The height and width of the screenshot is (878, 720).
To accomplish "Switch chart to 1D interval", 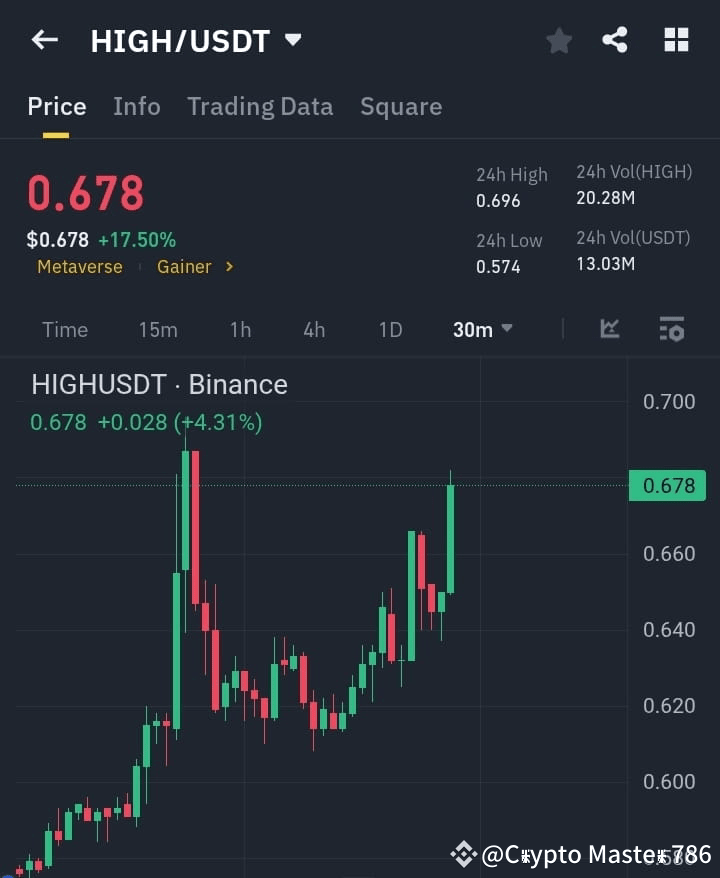I will point(390,329).
